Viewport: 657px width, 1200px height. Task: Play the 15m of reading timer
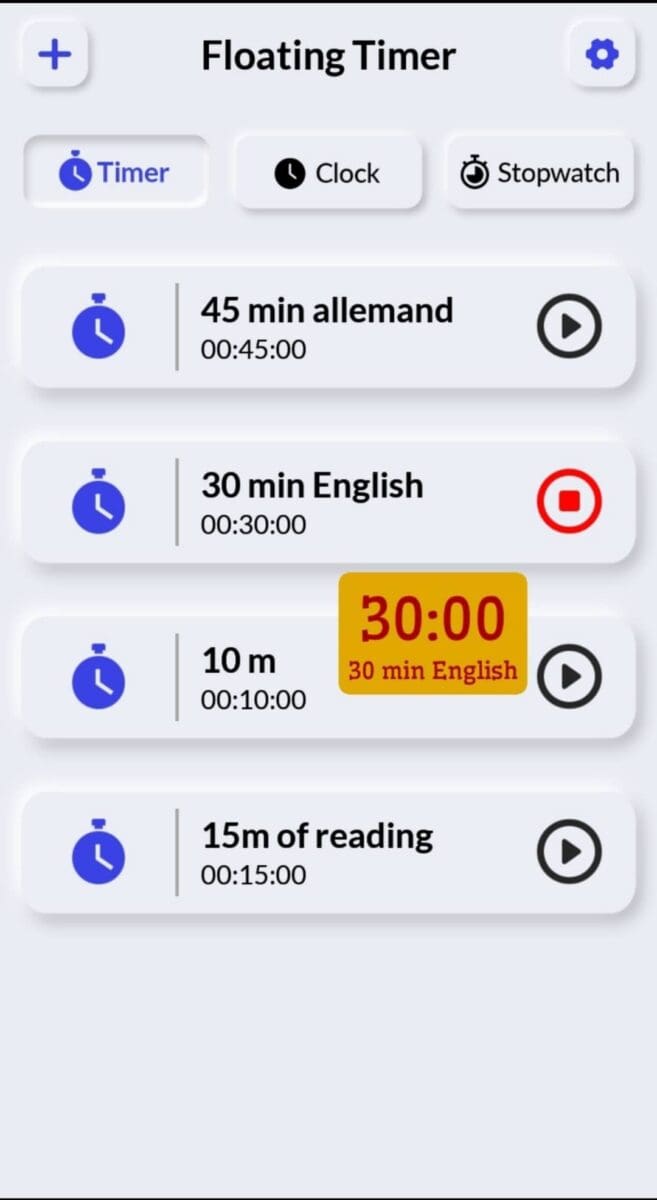click(x=569, y=852)
